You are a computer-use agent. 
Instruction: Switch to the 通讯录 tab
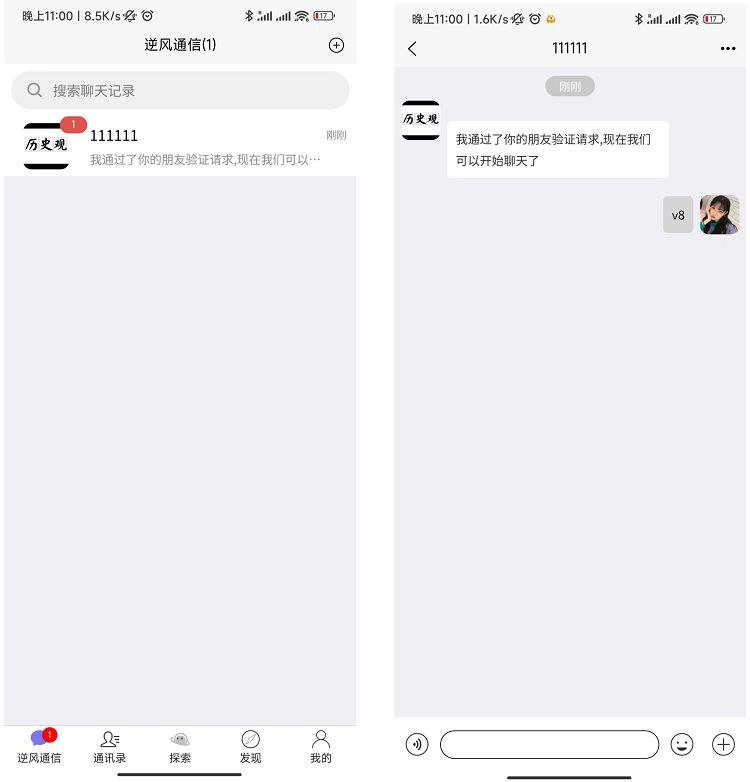pos(110,746)
